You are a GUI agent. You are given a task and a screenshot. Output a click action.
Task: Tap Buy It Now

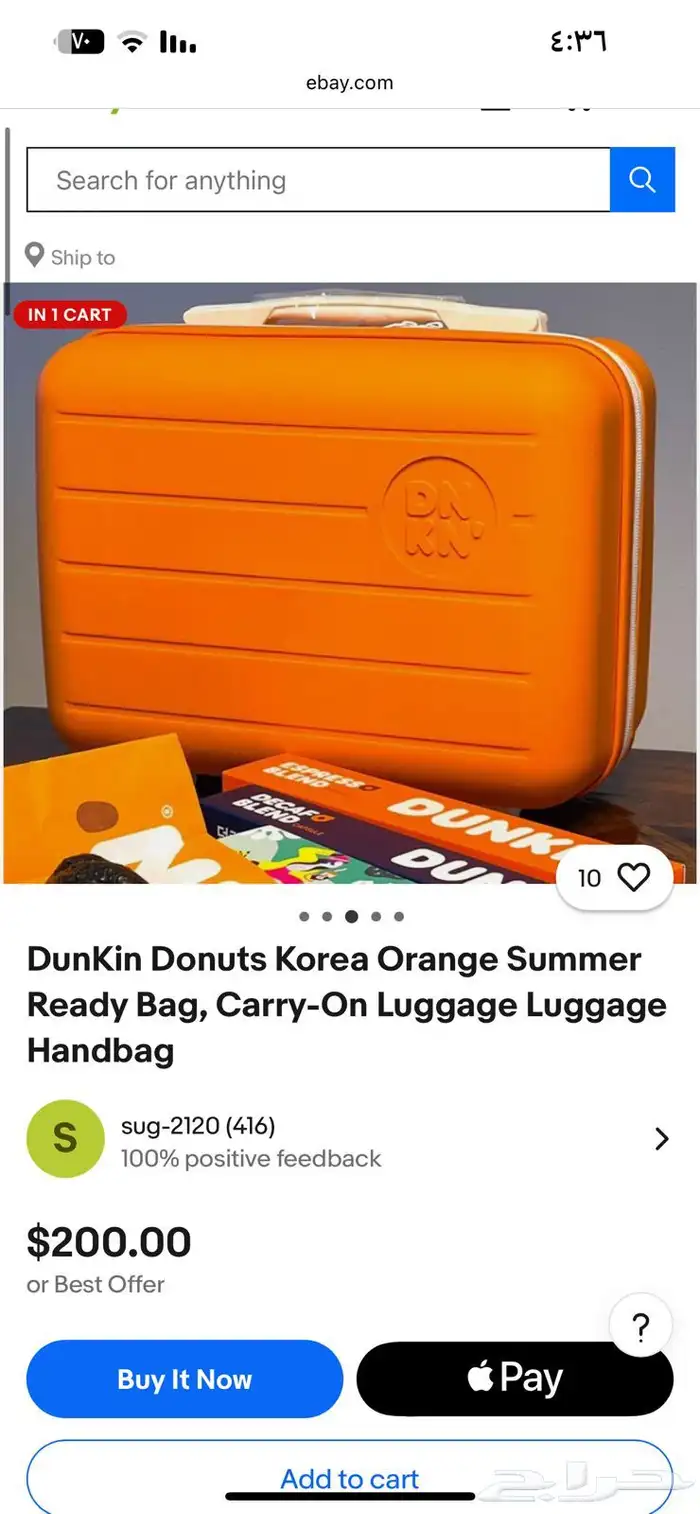pyautogui.click(x=185, y=1379)
